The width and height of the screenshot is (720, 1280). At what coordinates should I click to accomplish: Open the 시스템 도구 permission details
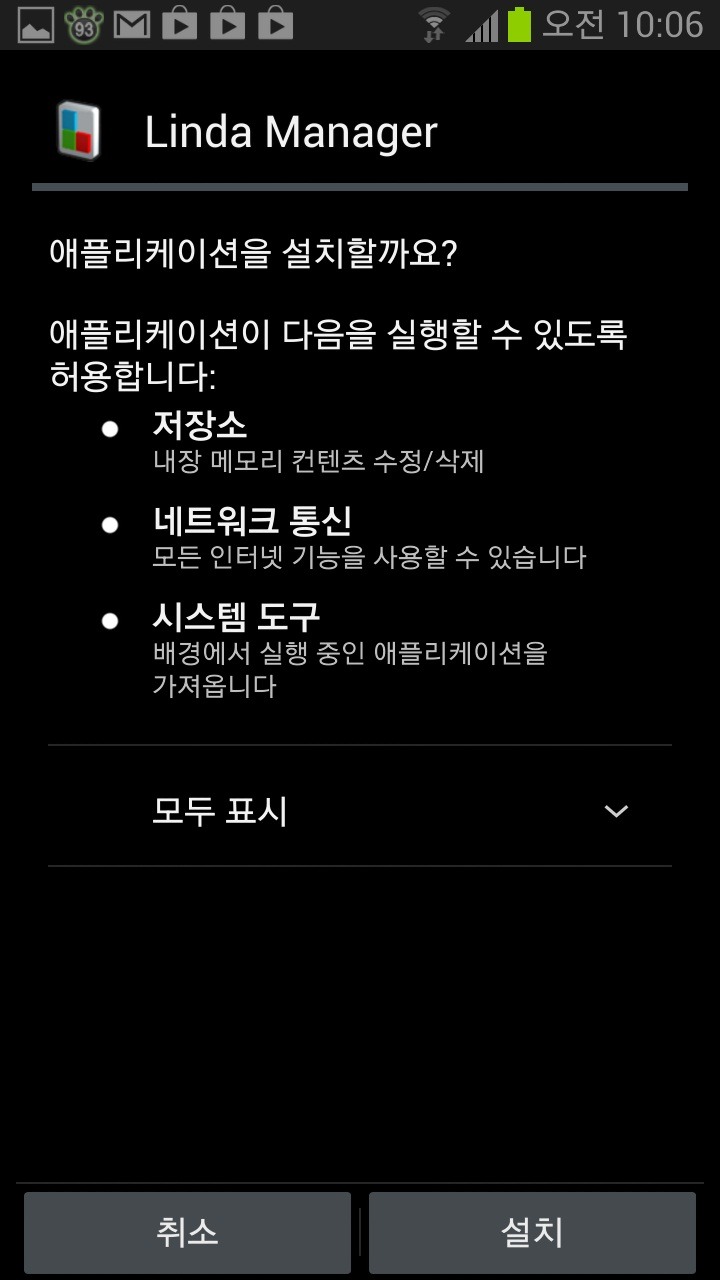[x=348, y=648]
